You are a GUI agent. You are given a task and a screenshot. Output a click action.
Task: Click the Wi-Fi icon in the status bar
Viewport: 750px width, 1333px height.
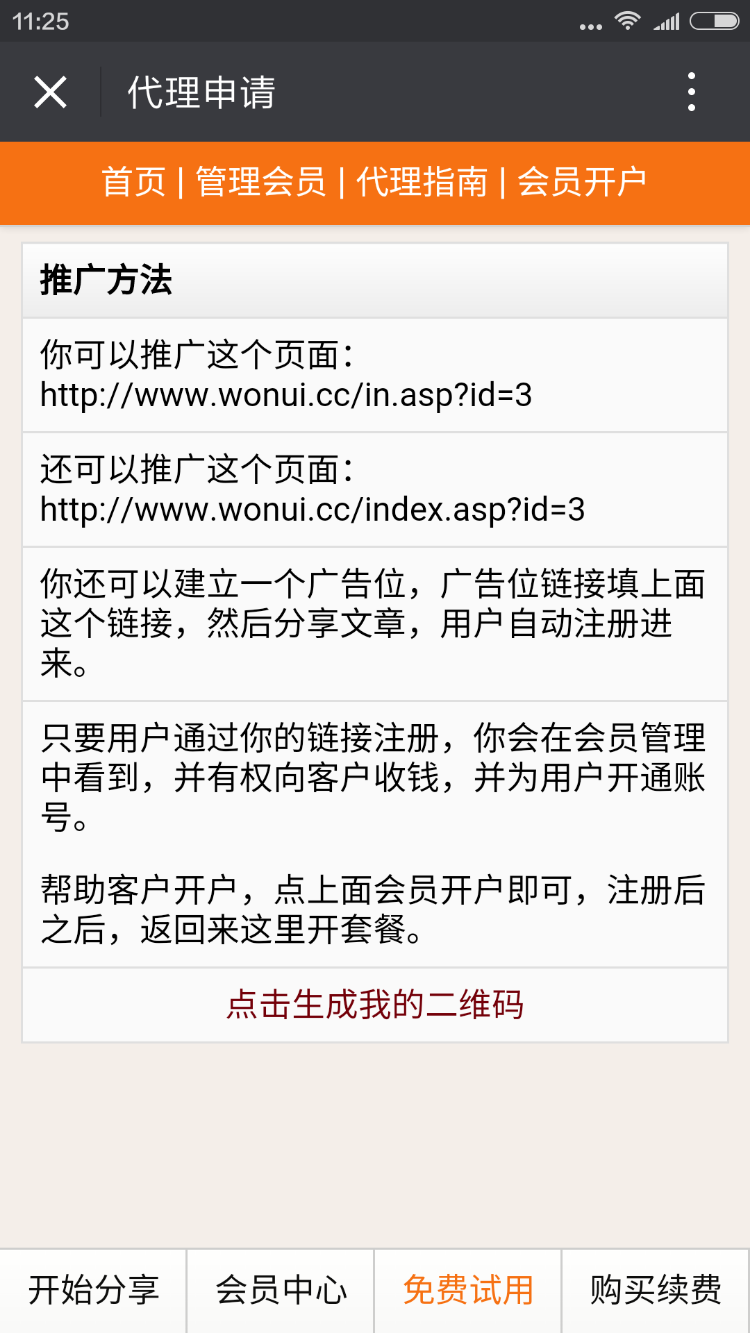click(x=628, y=21)
